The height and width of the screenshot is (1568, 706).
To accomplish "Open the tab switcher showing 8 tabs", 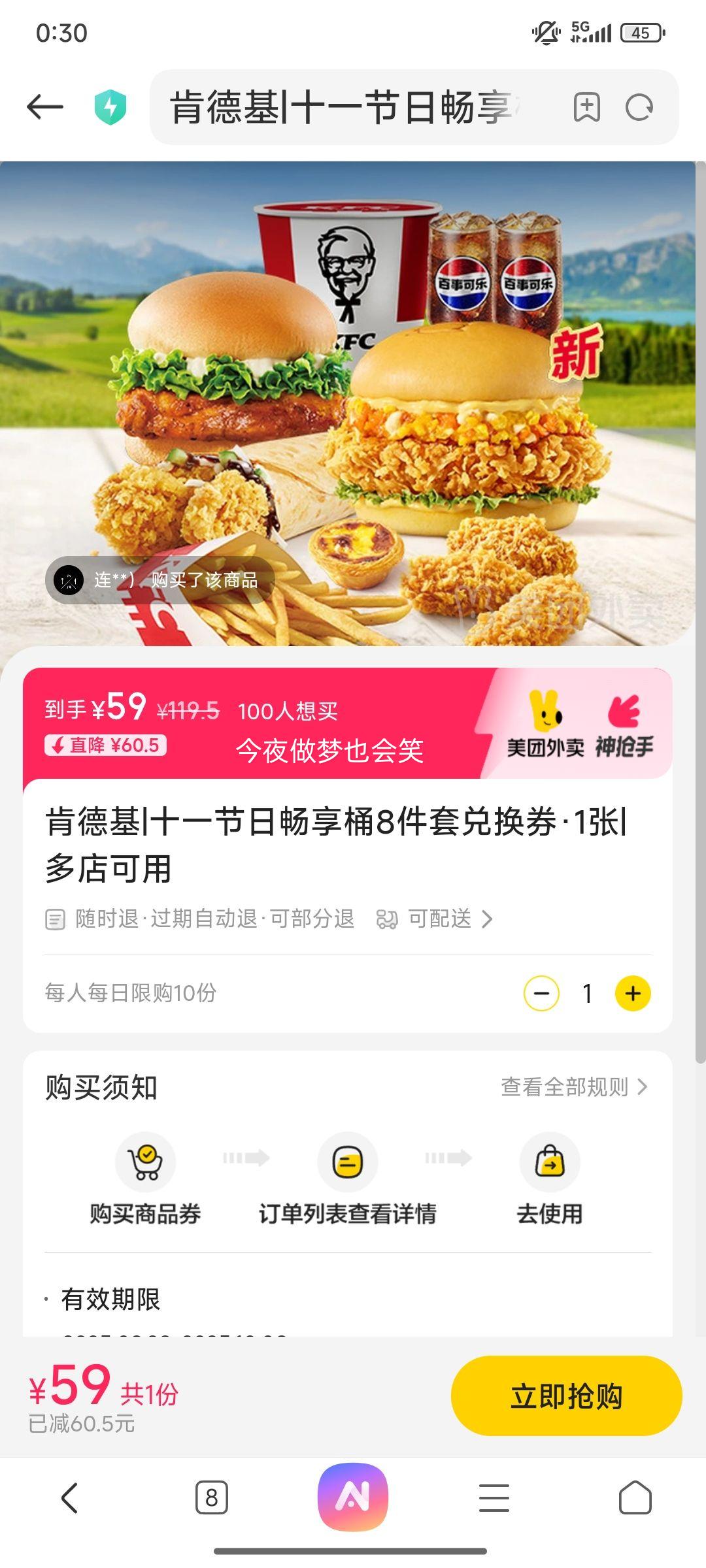I will click(x=211, y=1497).
